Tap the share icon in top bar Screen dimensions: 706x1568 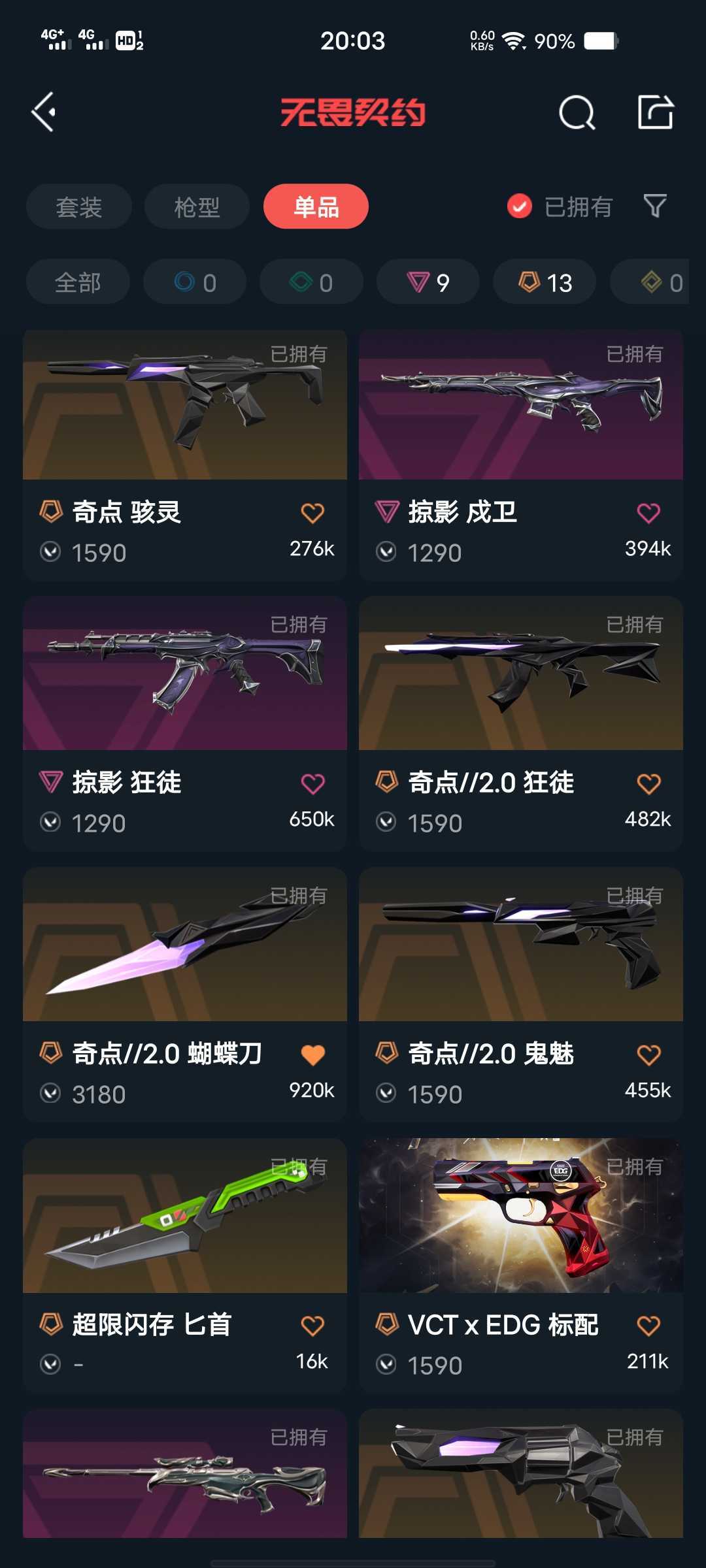tap(656, 112)
